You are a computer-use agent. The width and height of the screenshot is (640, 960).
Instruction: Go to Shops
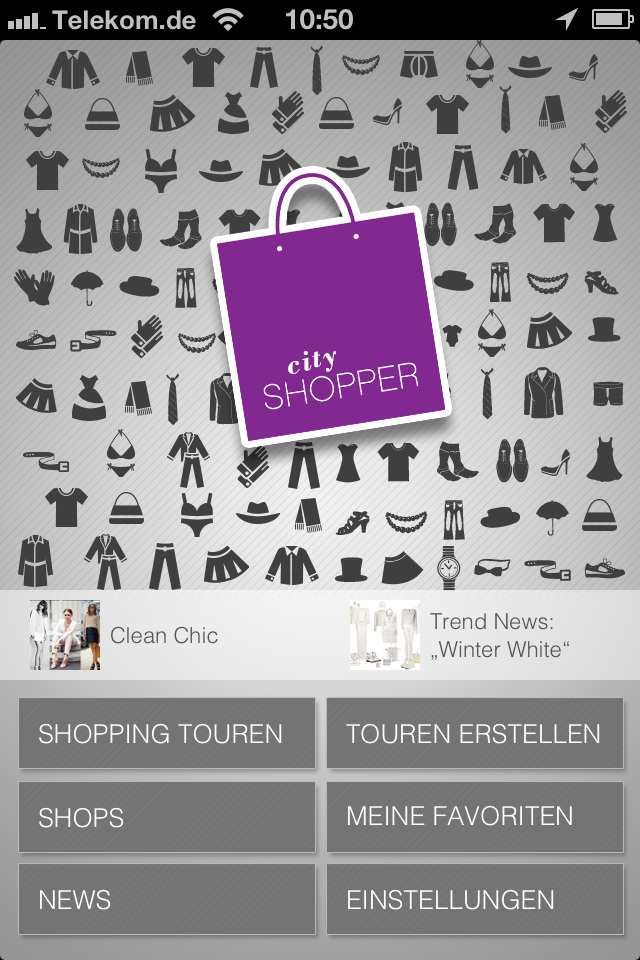pos(166,816)
